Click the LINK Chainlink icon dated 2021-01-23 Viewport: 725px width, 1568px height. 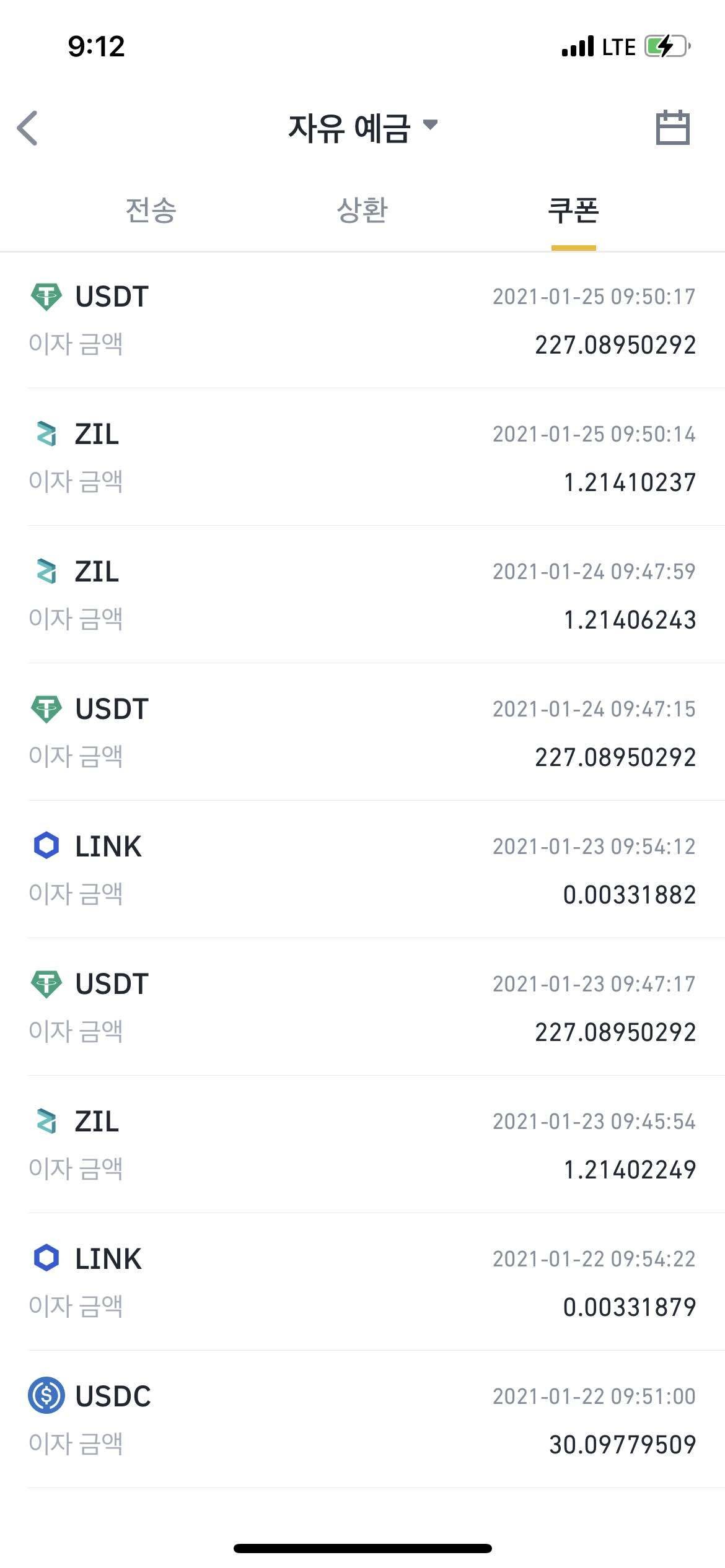(x=46, y=847)
